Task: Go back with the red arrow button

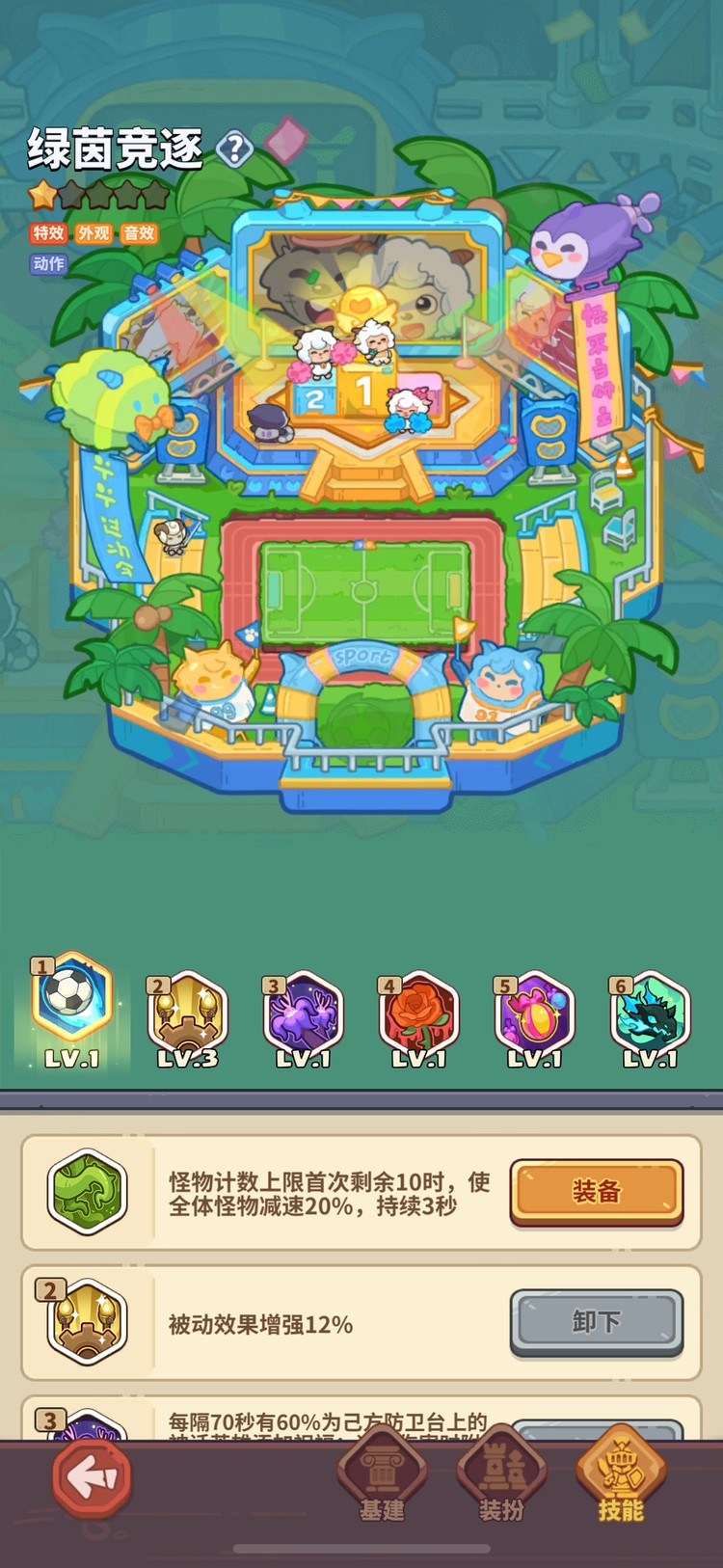Action: pyautogui.click(x=93, y=1476)
